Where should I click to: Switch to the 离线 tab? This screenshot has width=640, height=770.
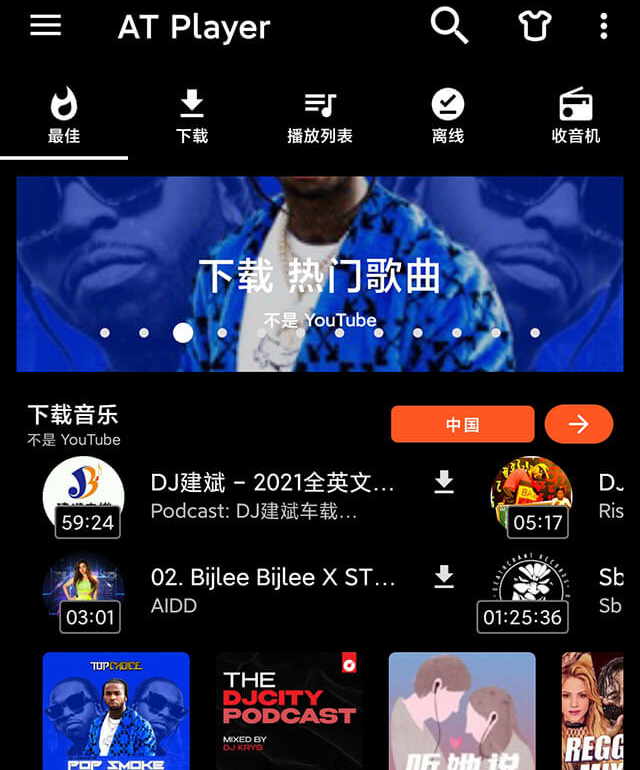pos(448,117)
